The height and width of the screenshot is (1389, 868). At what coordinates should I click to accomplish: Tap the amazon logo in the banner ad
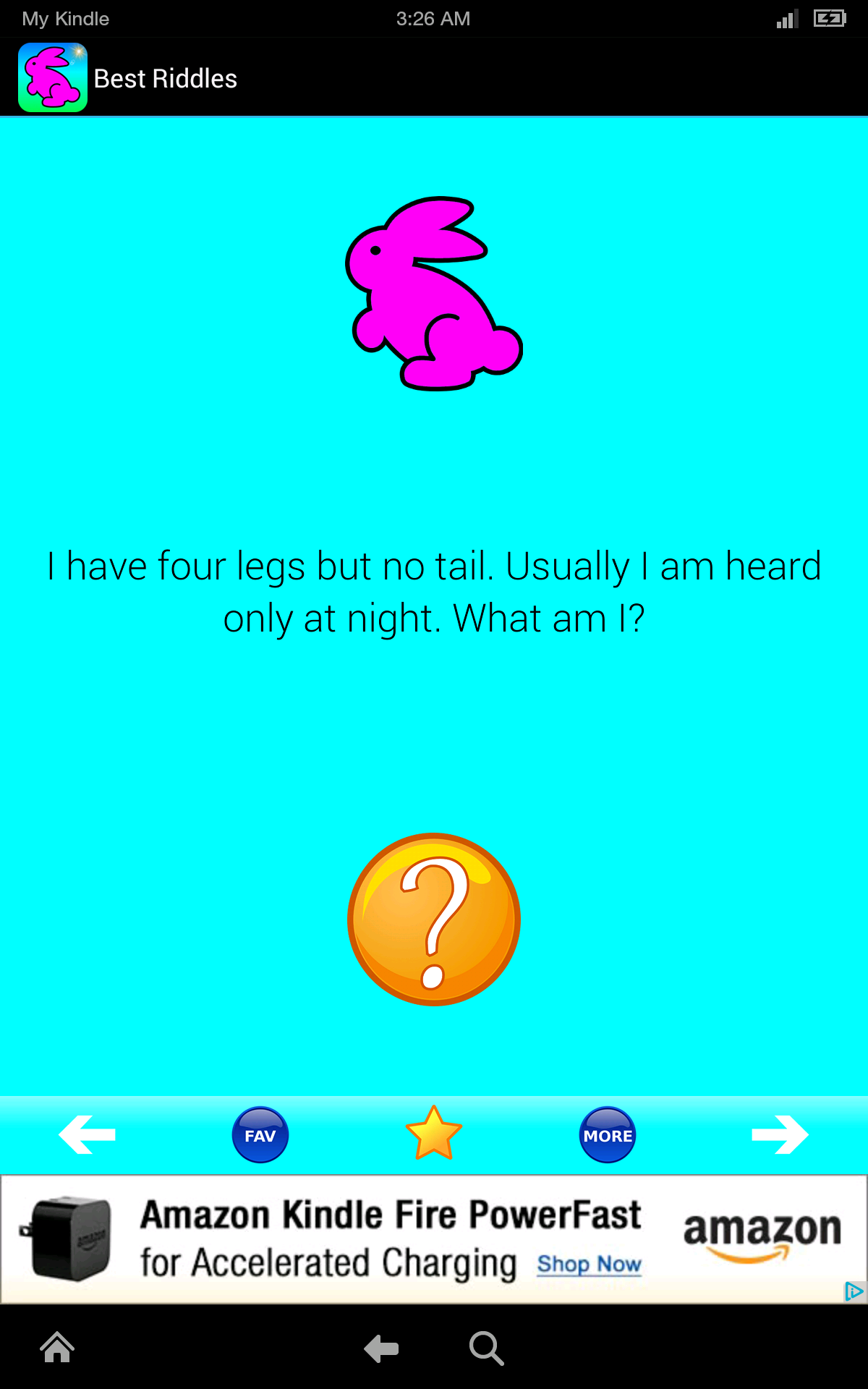click(x=762, y=1233)
